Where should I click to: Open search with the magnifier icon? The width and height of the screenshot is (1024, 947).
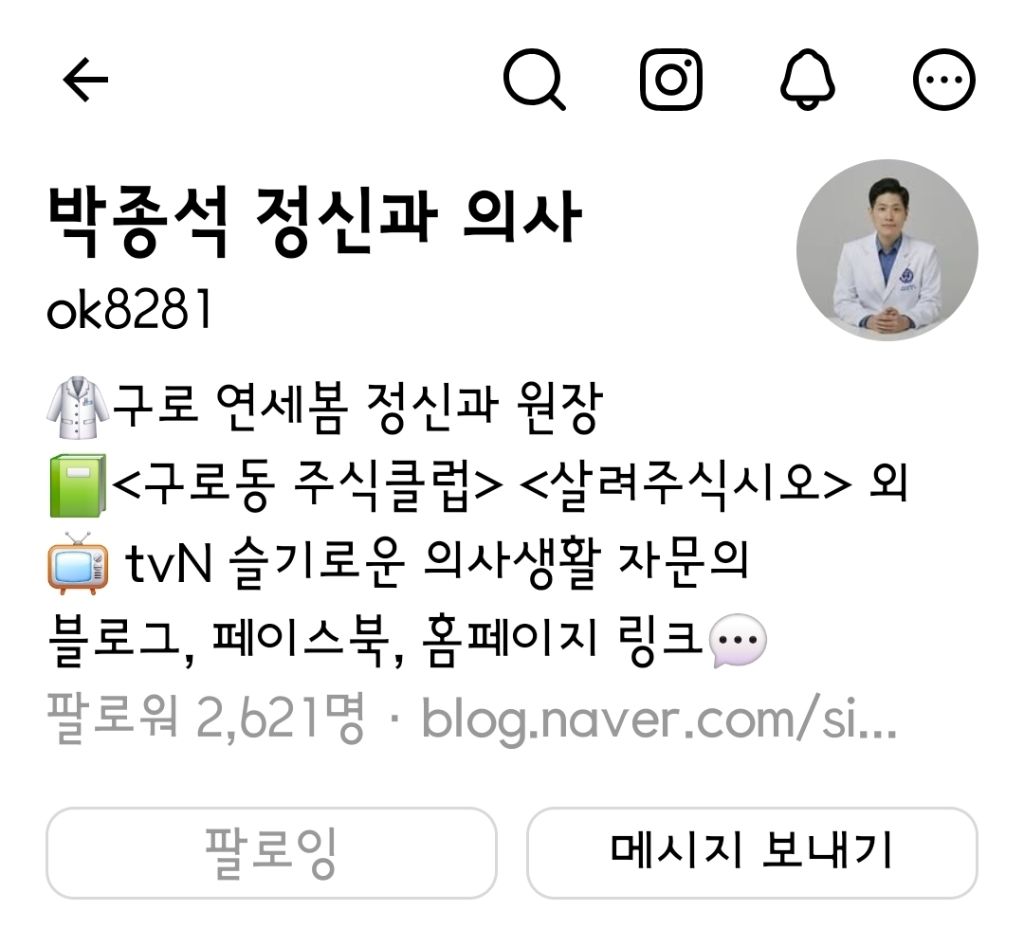pyautogui.click(x=534, y=80)
